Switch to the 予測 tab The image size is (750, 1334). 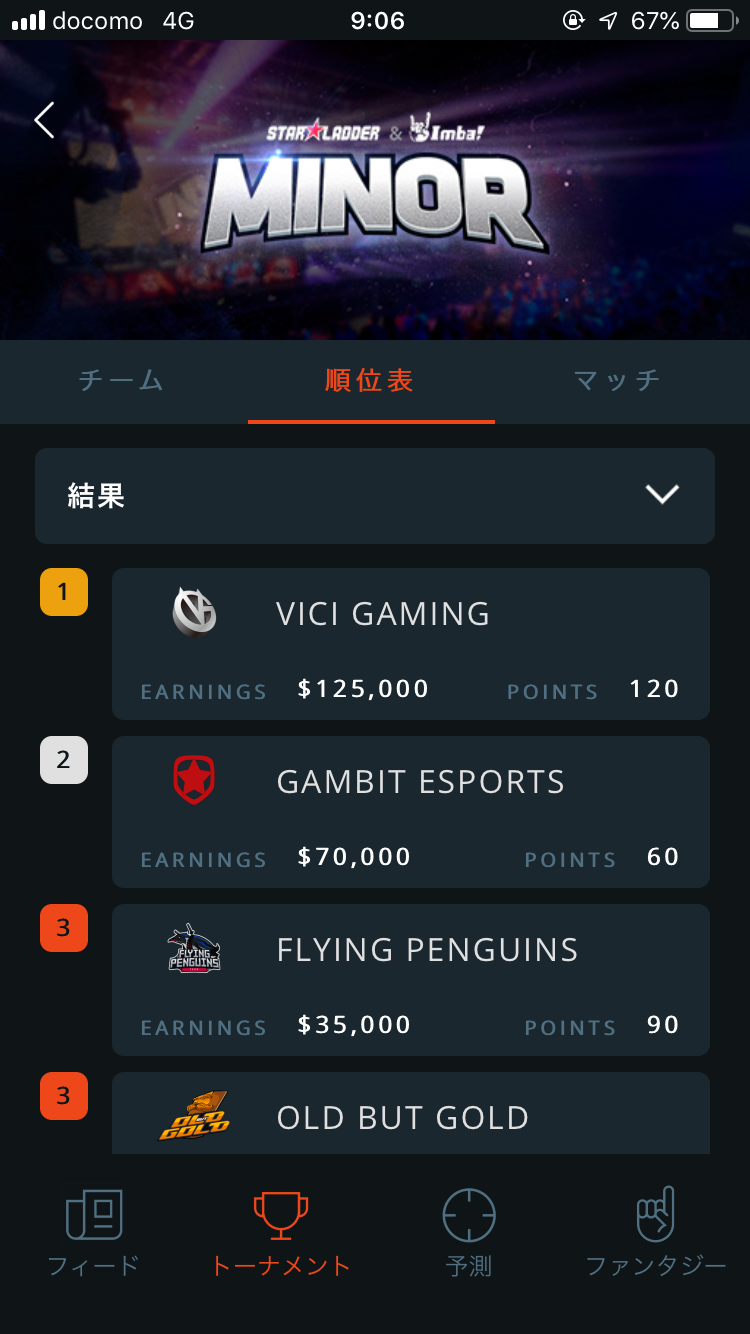coord(468,1233)
